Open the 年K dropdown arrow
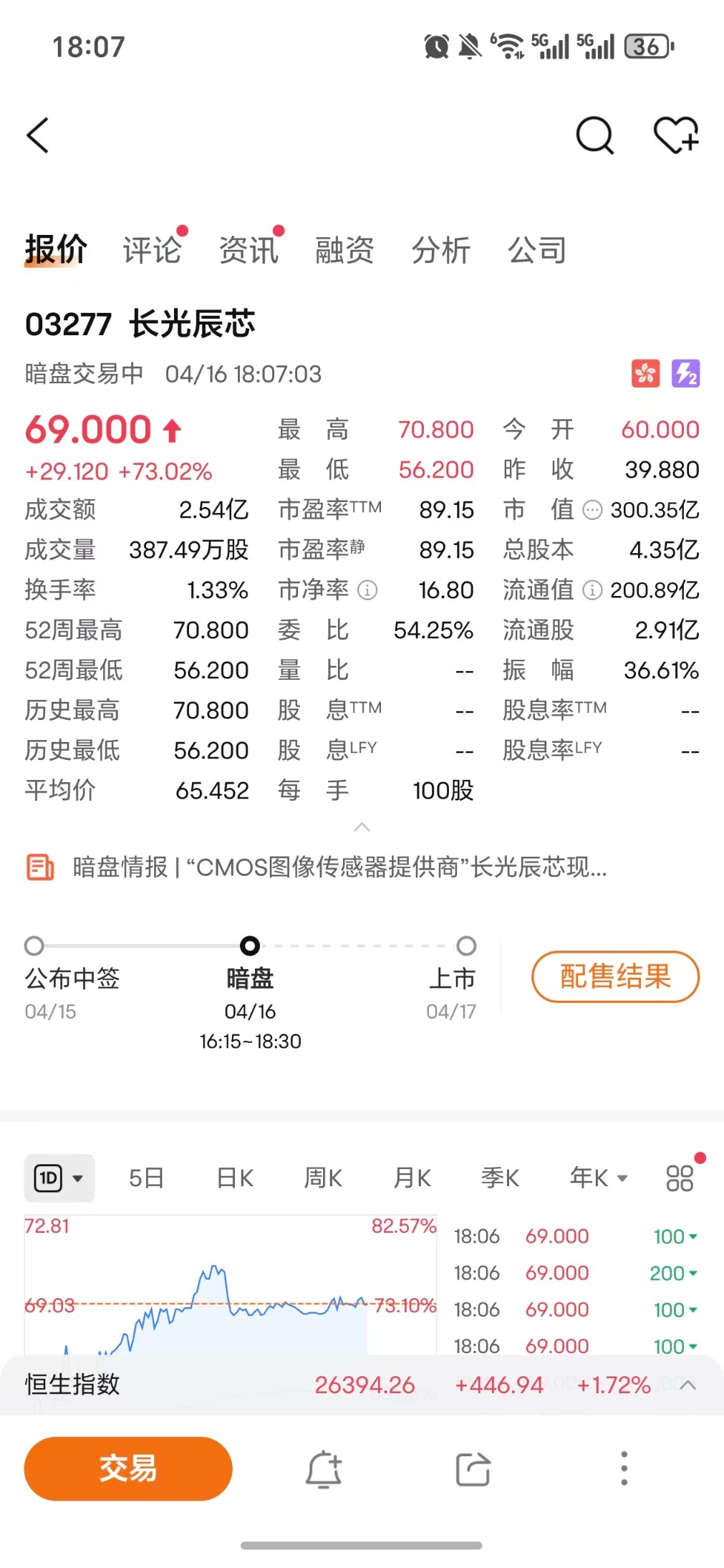This screenshot has height=1568, width=724. click(x=622, y=1177)
